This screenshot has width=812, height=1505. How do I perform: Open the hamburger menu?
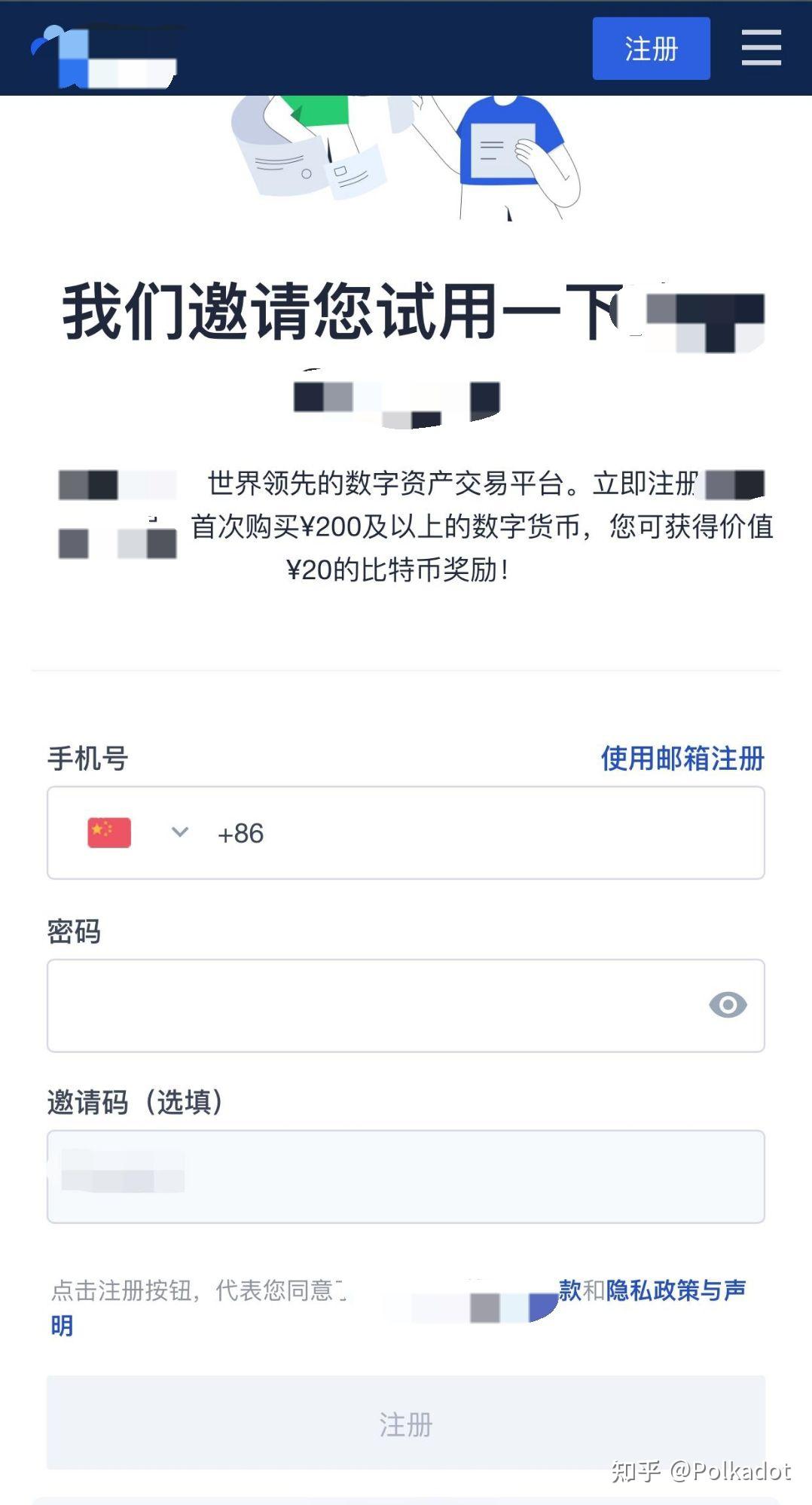click(x=761, y=48)
